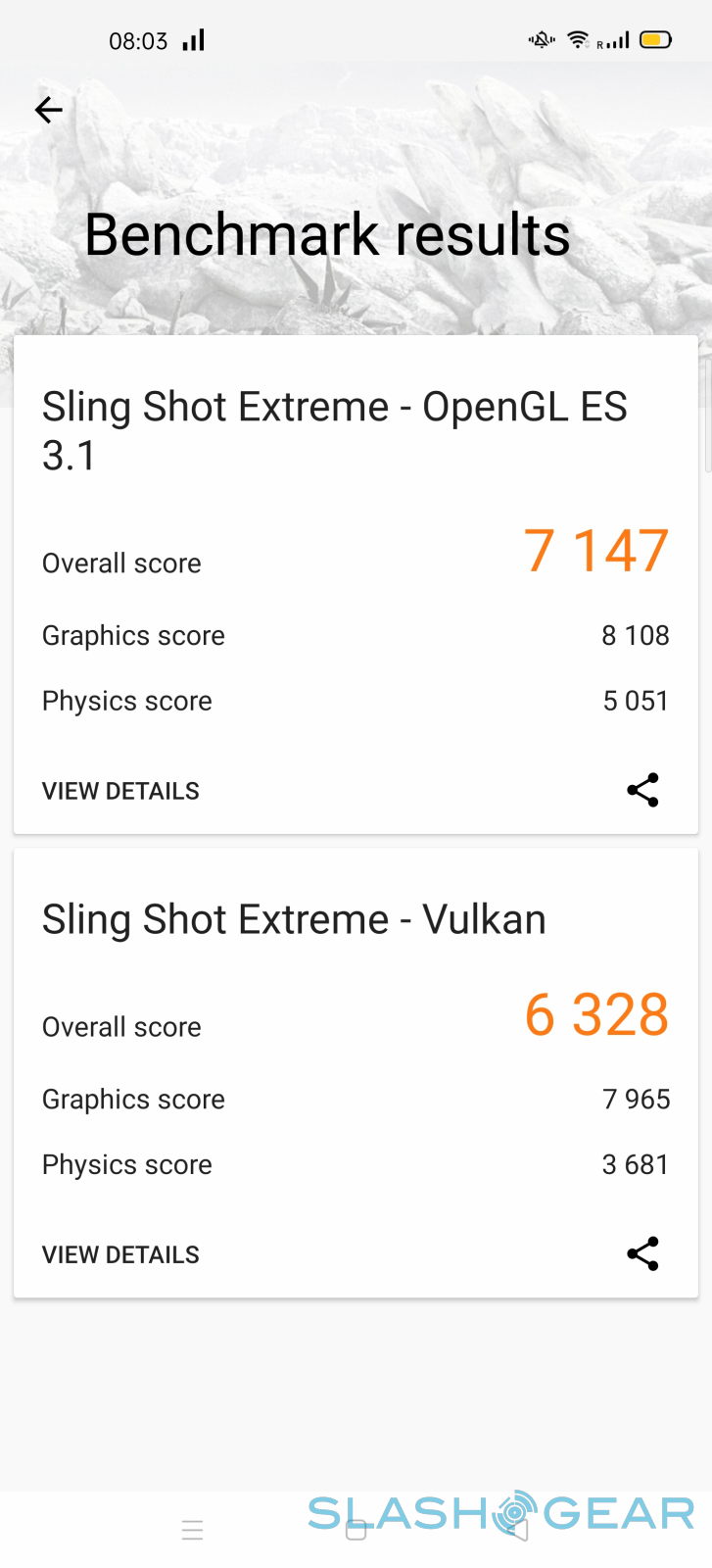
Task: Open the Sling Shot Extreme Vulkan card
Action: point(294,919)
